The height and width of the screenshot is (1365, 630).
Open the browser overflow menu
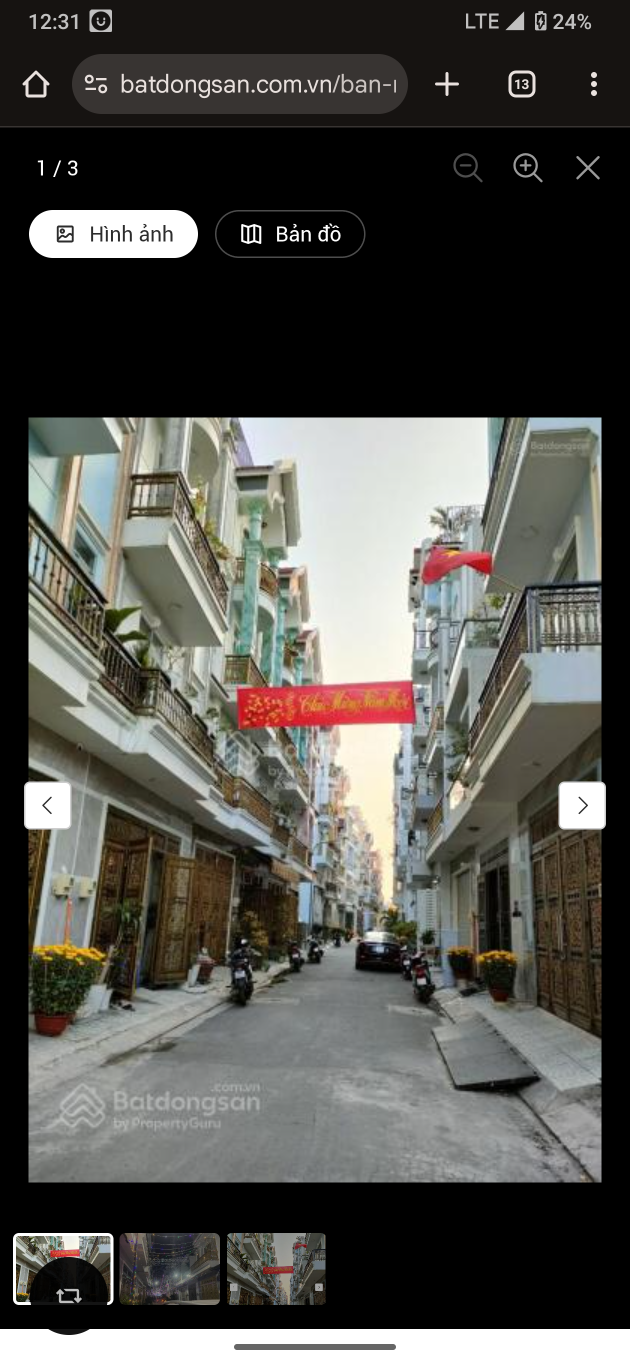point(593,85)
